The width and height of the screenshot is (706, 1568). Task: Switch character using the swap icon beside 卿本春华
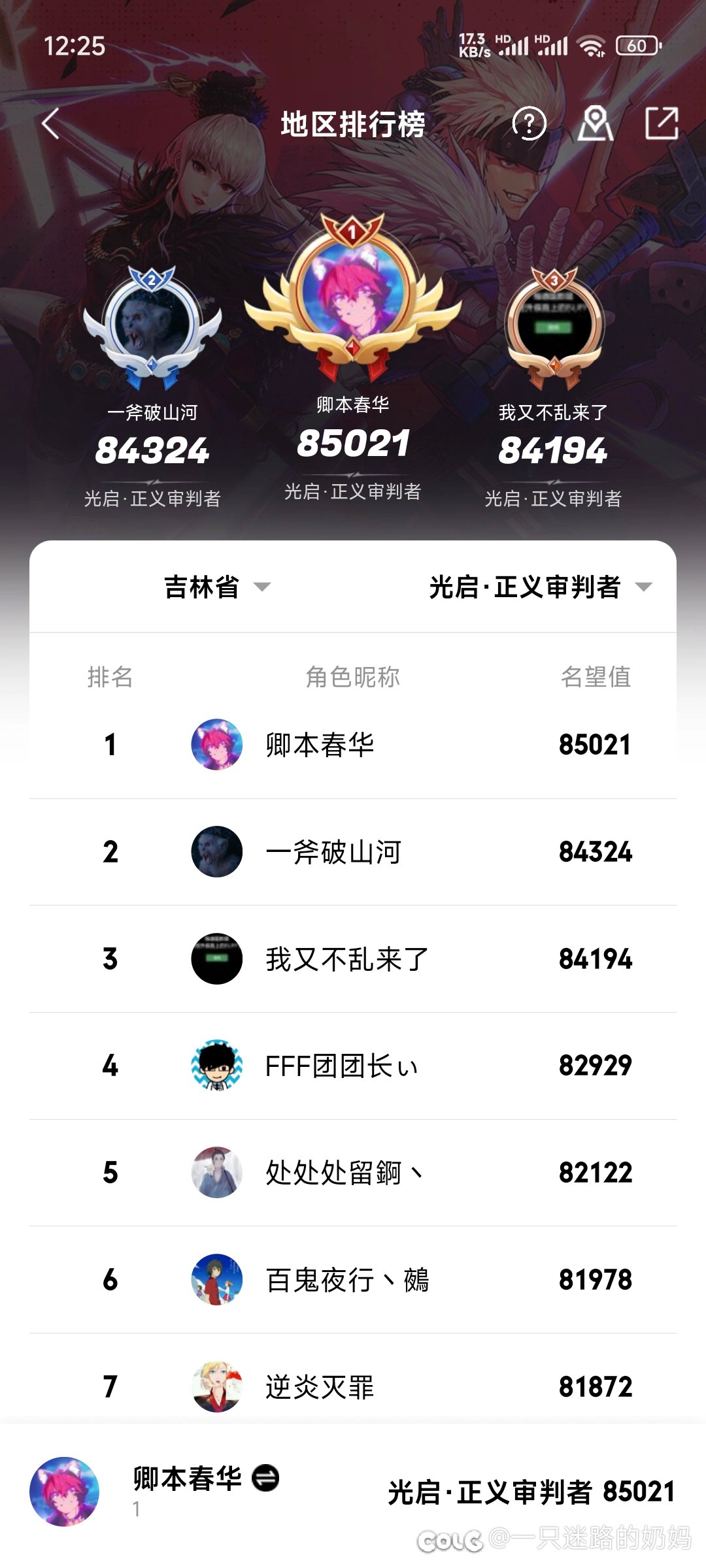tap(265, 1478)
